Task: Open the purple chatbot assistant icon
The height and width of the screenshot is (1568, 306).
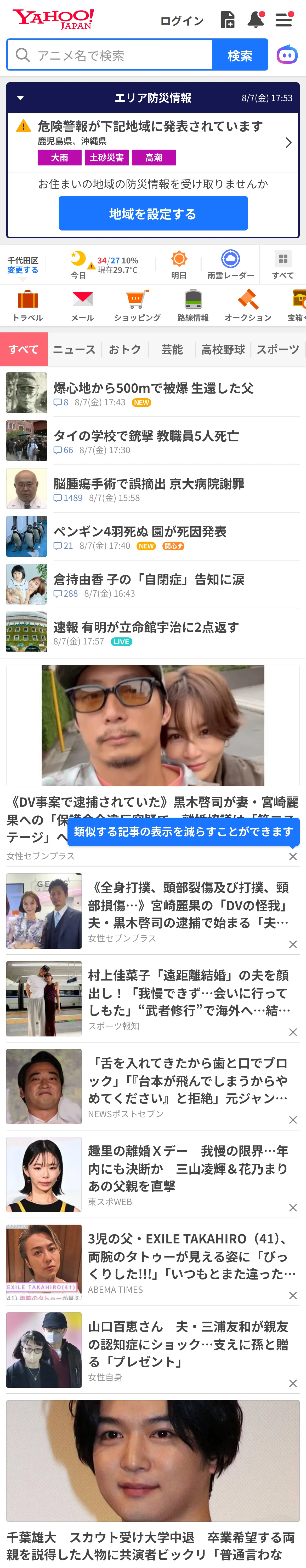Action: tap(287, 55)
